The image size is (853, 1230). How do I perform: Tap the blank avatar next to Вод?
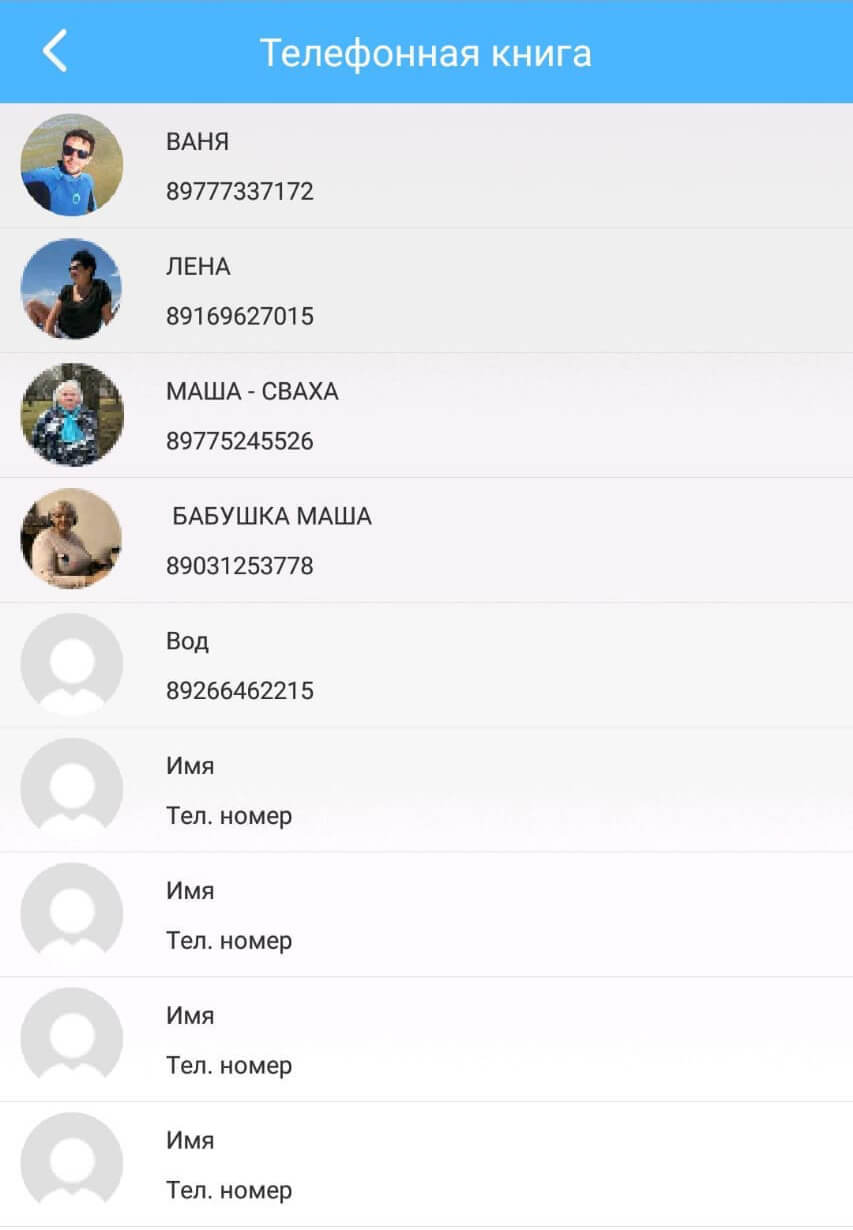72,665
